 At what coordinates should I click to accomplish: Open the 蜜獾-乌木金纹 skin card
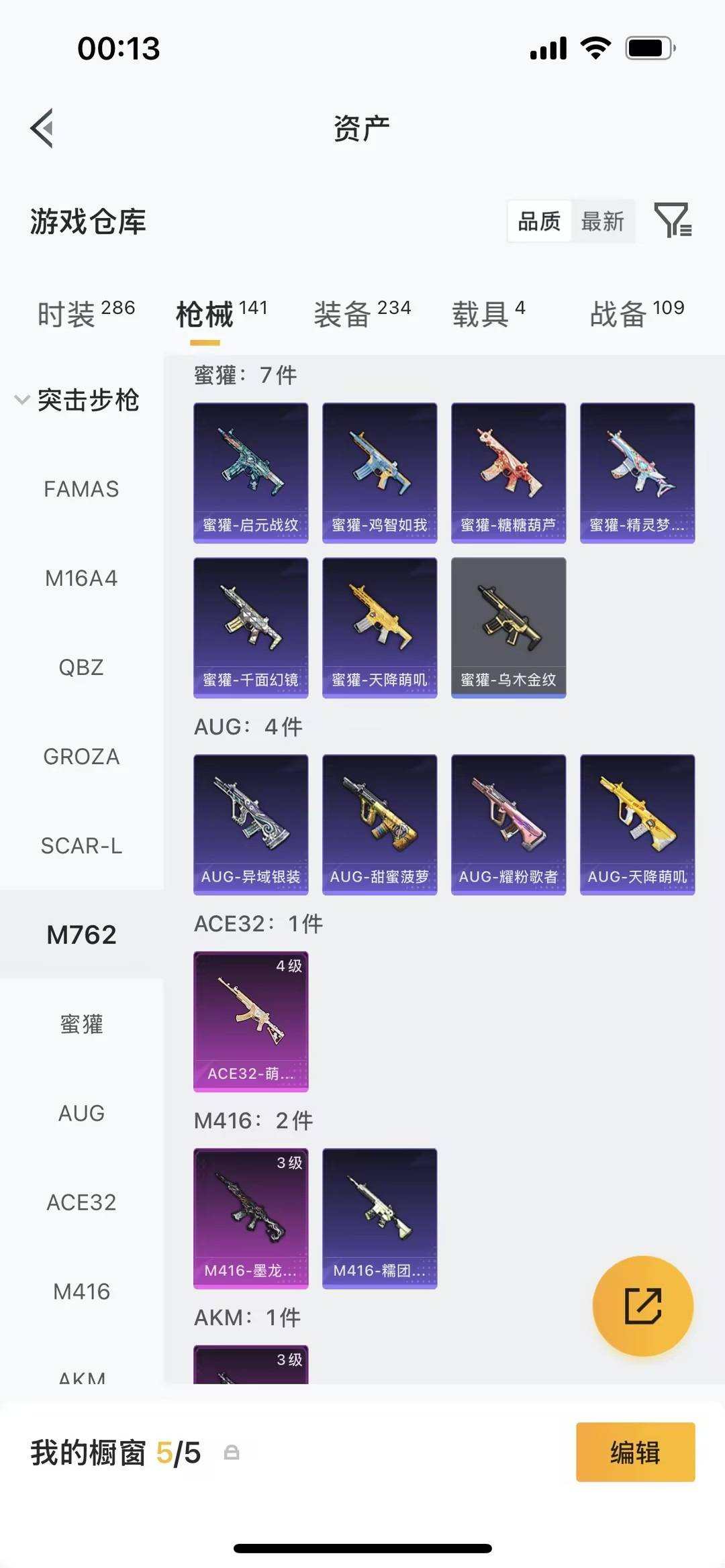508,627
